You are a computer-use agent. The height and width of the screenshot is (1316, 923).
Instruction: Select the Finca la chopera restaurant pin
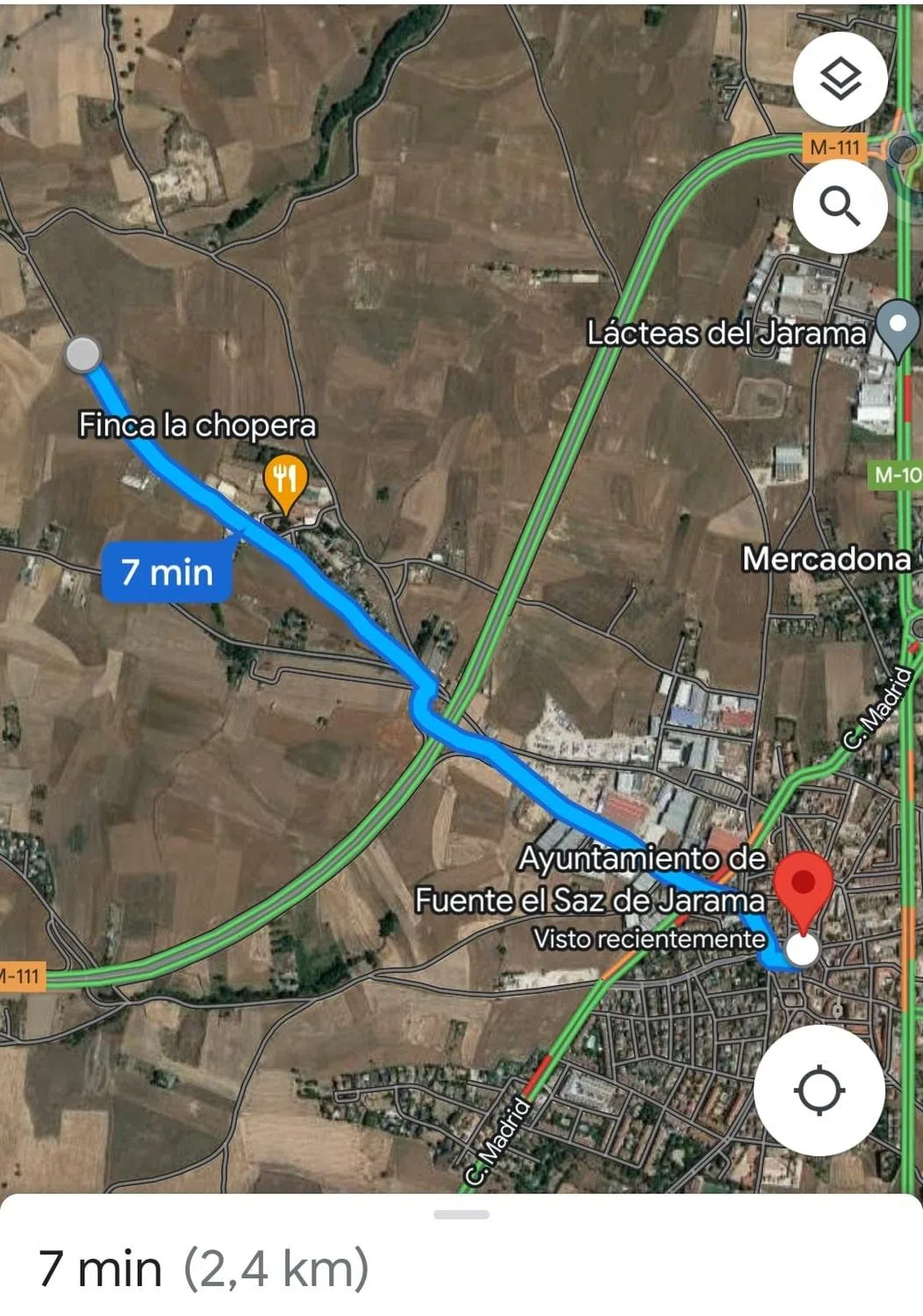pos(284,481)
